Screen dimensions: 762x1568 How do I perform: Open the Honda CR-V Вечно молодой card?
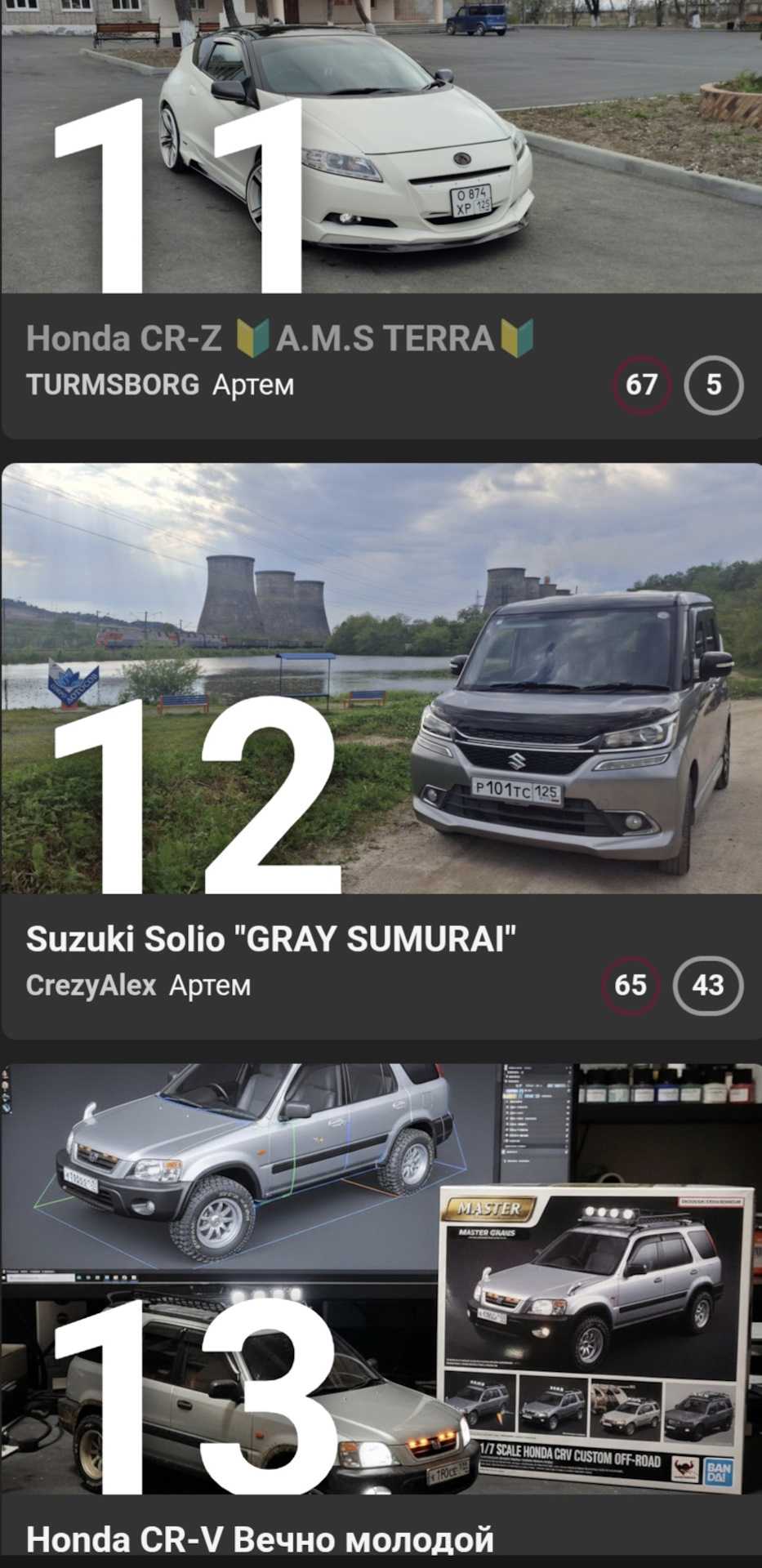pyautogui.click(x=260, y=1539)
